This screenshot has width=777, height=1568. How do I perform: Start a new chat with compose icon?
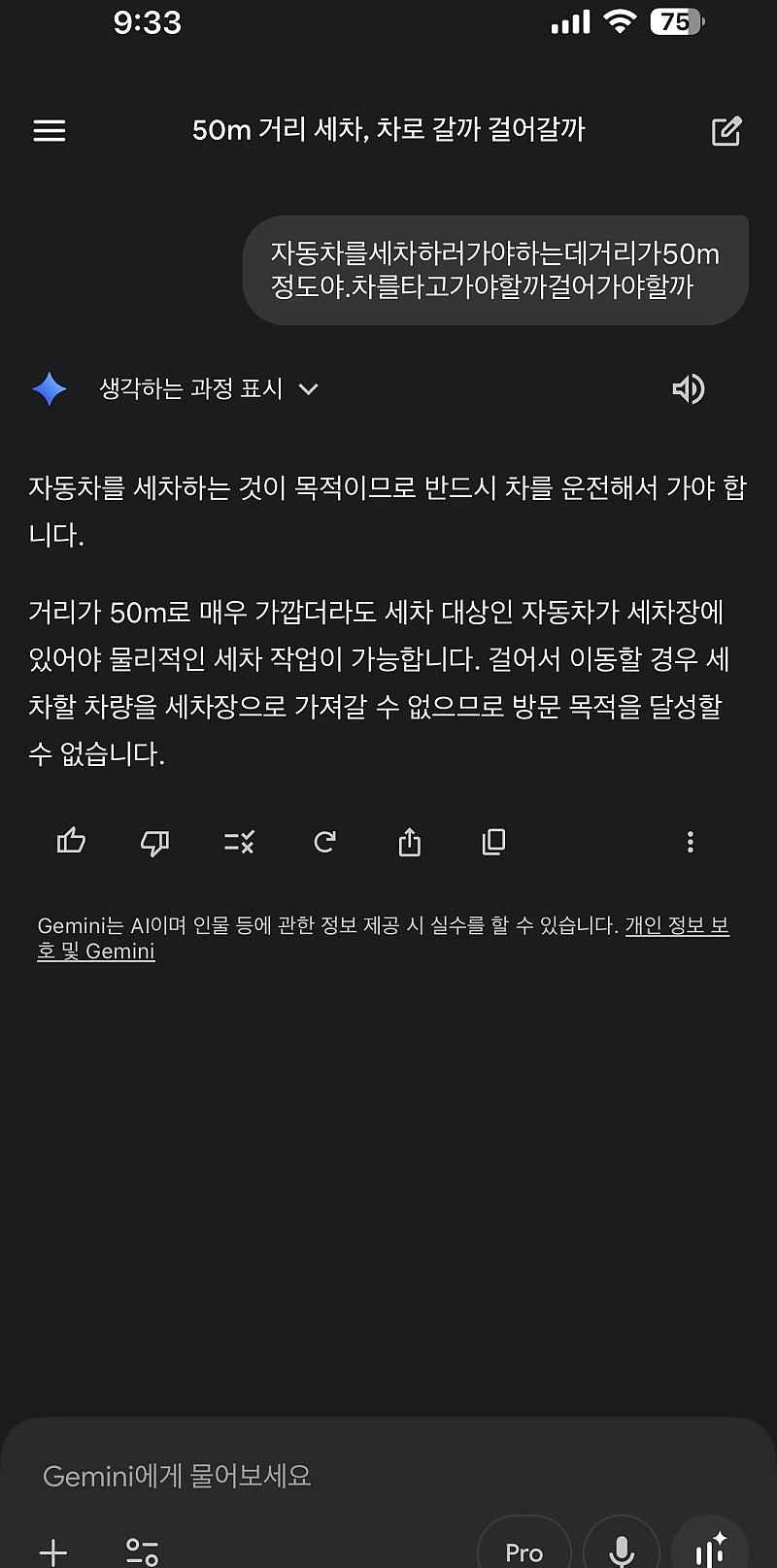click(726, 131)
